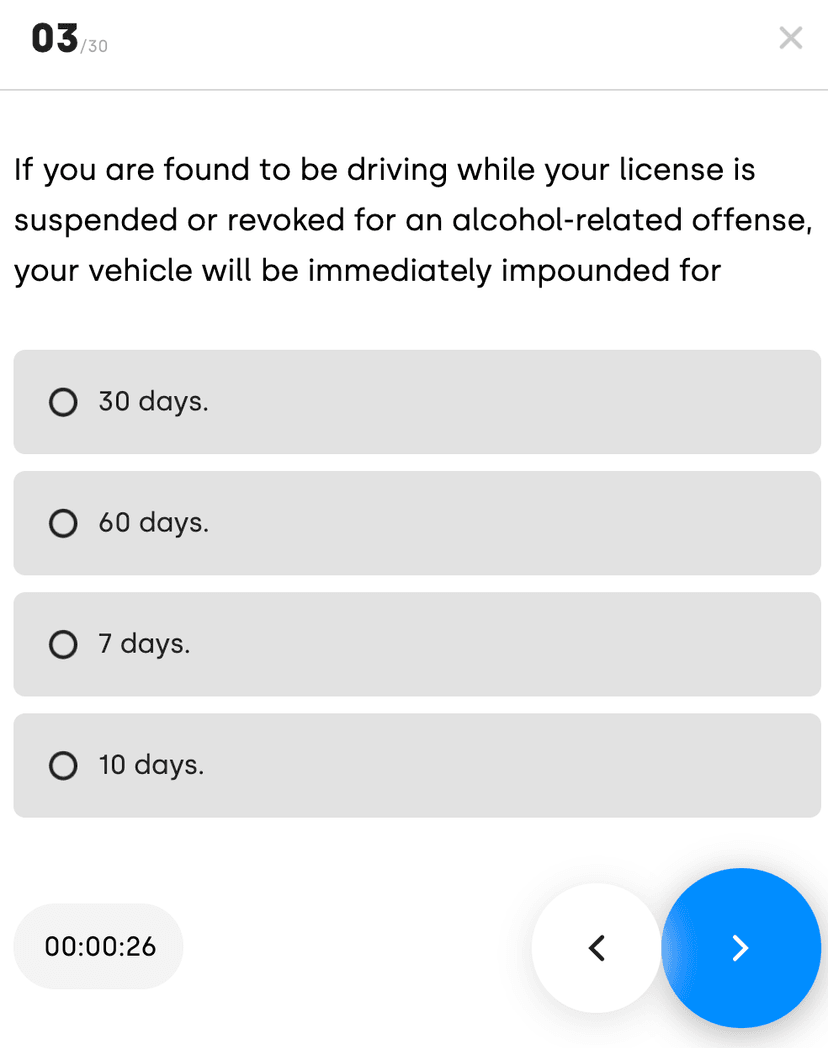Click the radio circle next to '10 days.'
Viewport: 828px width, 1048px height.
[63, 765]
